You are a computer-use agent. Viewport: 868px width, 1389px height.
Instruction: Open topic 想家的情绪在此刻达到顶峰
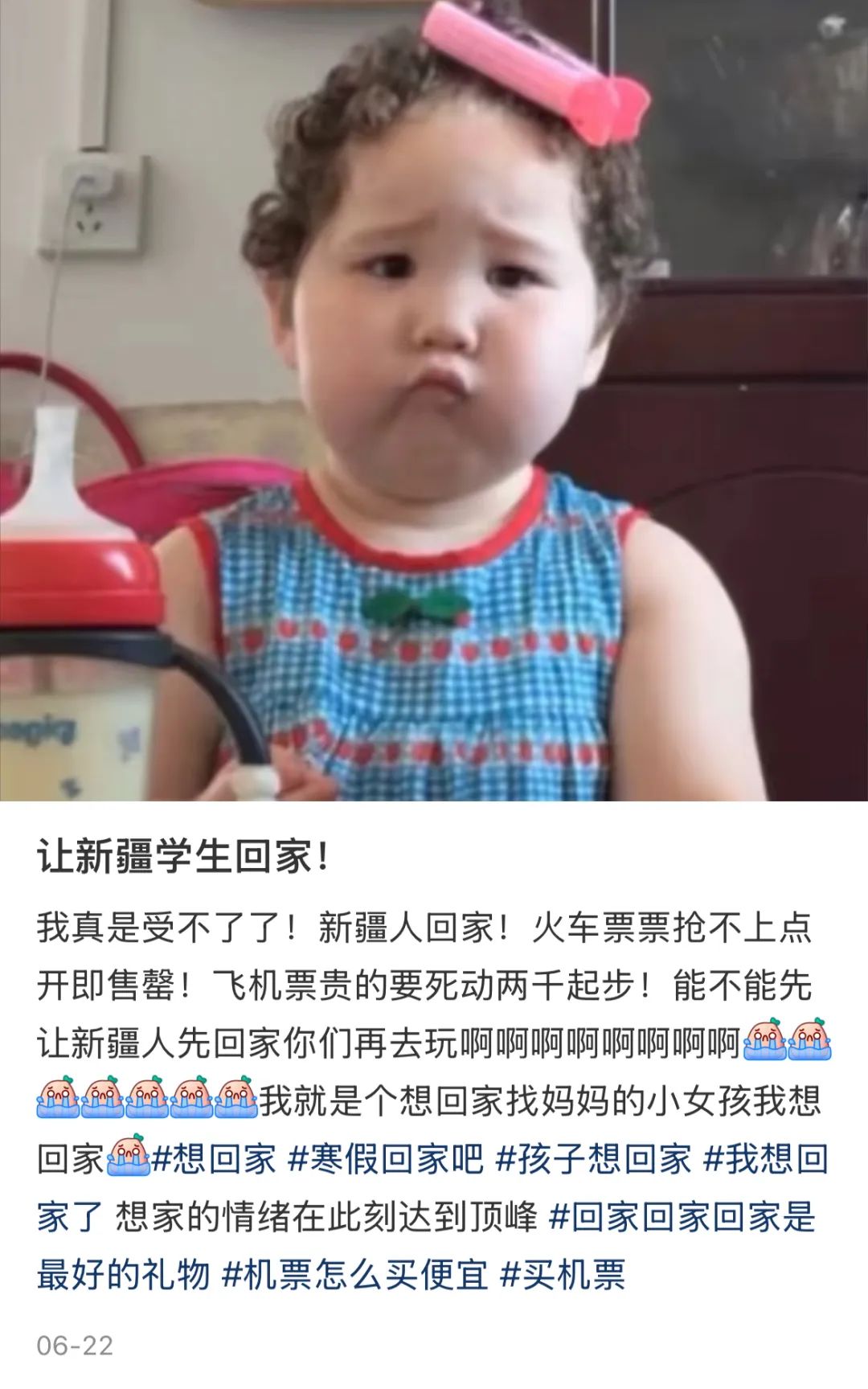point(325,1217)
